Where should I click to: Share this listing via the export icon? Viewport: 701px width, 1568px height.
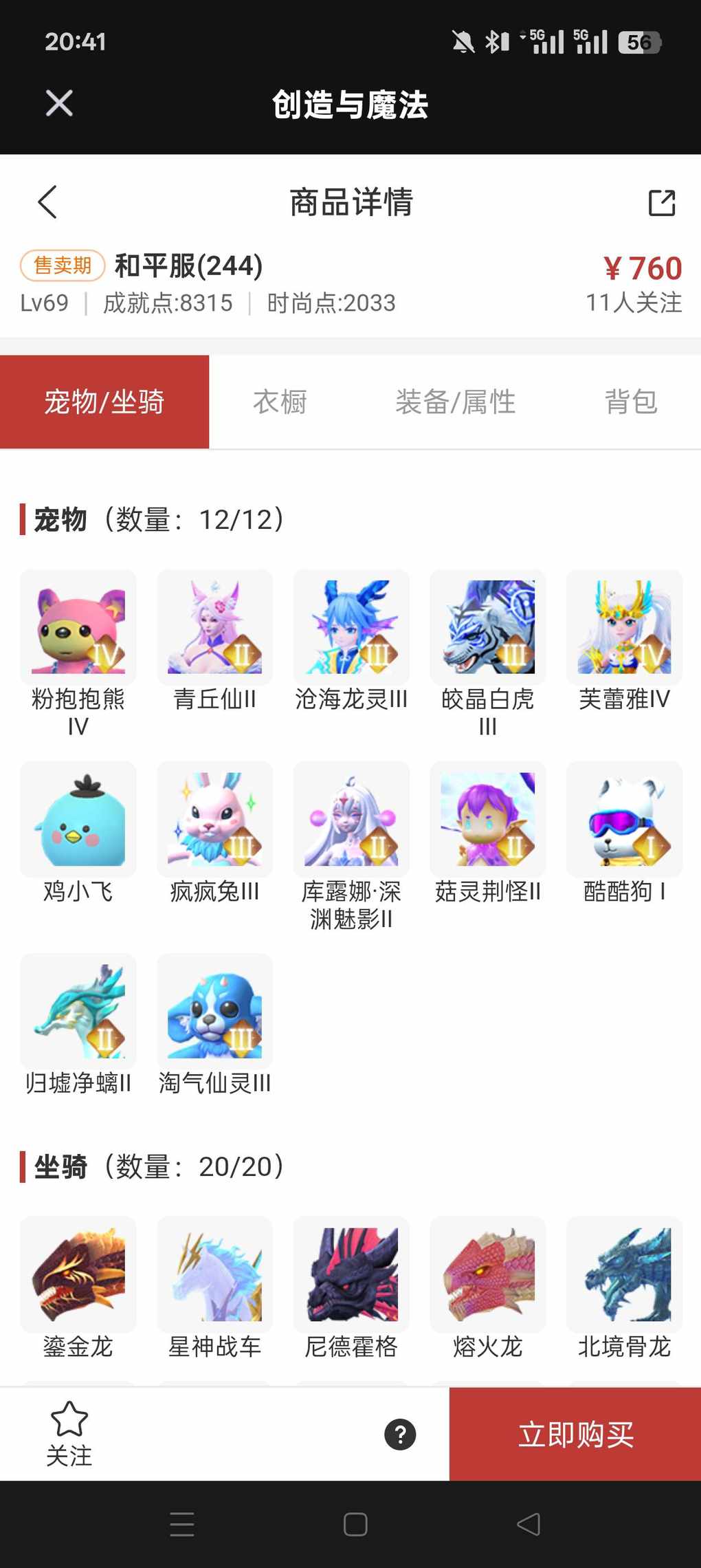tap(662, 203)
